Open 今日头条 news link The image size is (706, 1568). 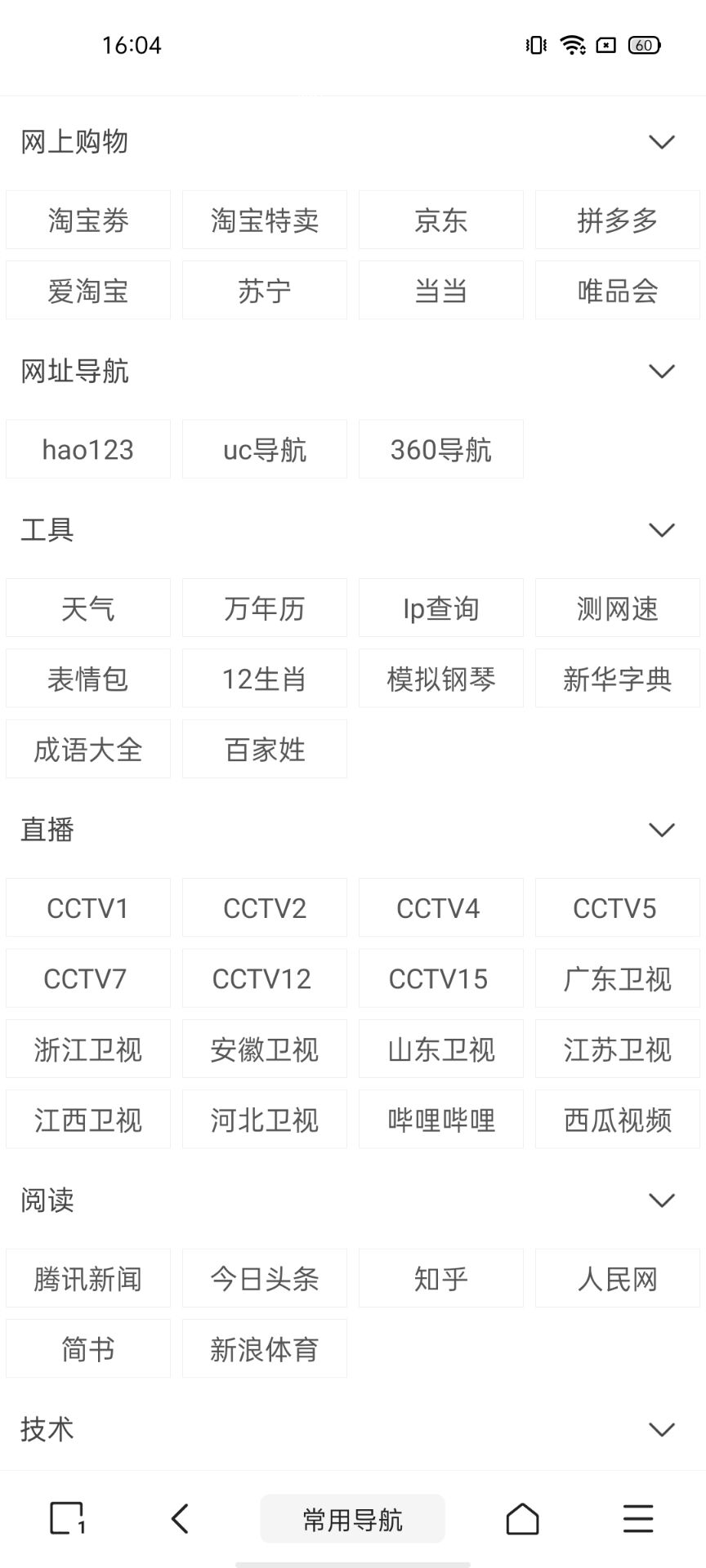pyautogui.click(x=265, y=1278)
